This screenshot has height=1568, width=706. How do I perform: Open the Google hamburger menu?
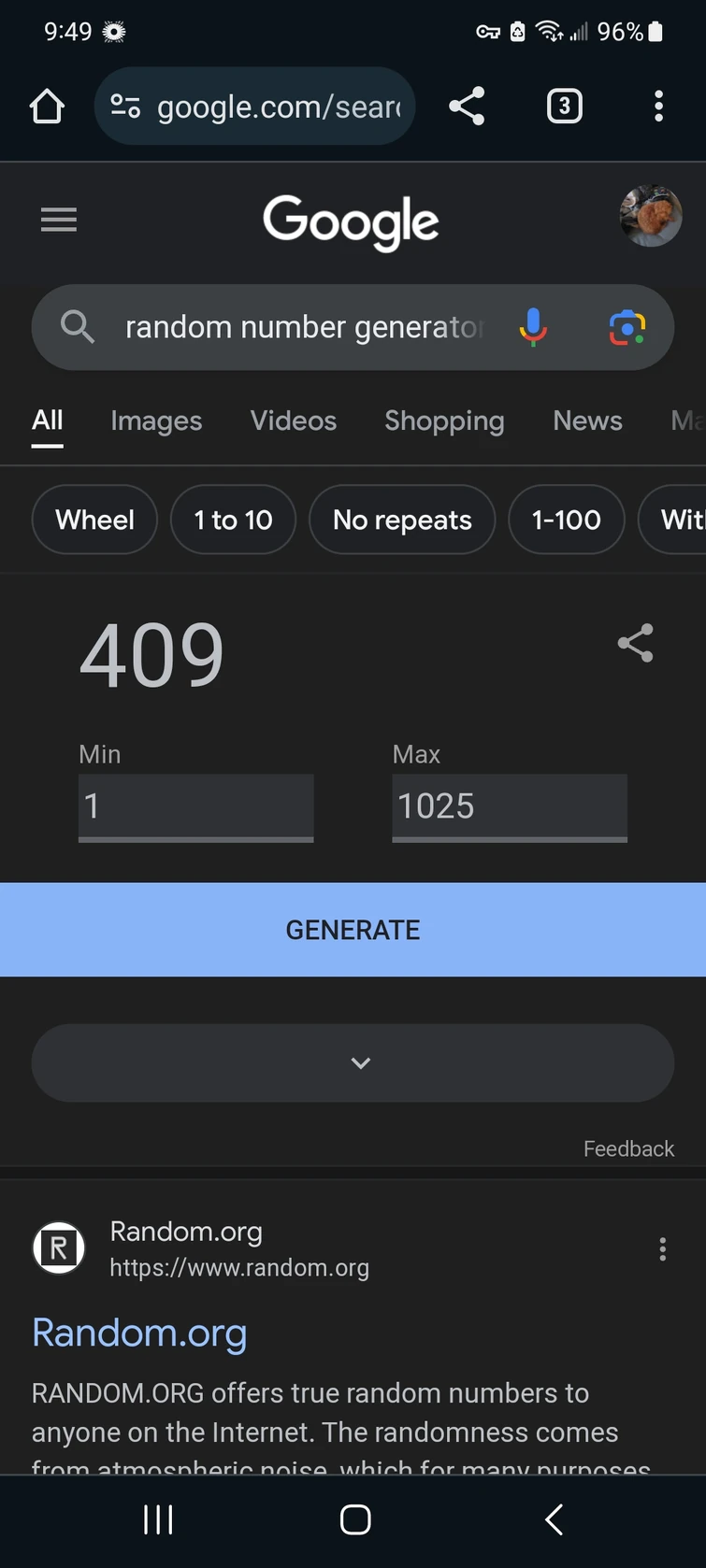(x=59, y=220)
